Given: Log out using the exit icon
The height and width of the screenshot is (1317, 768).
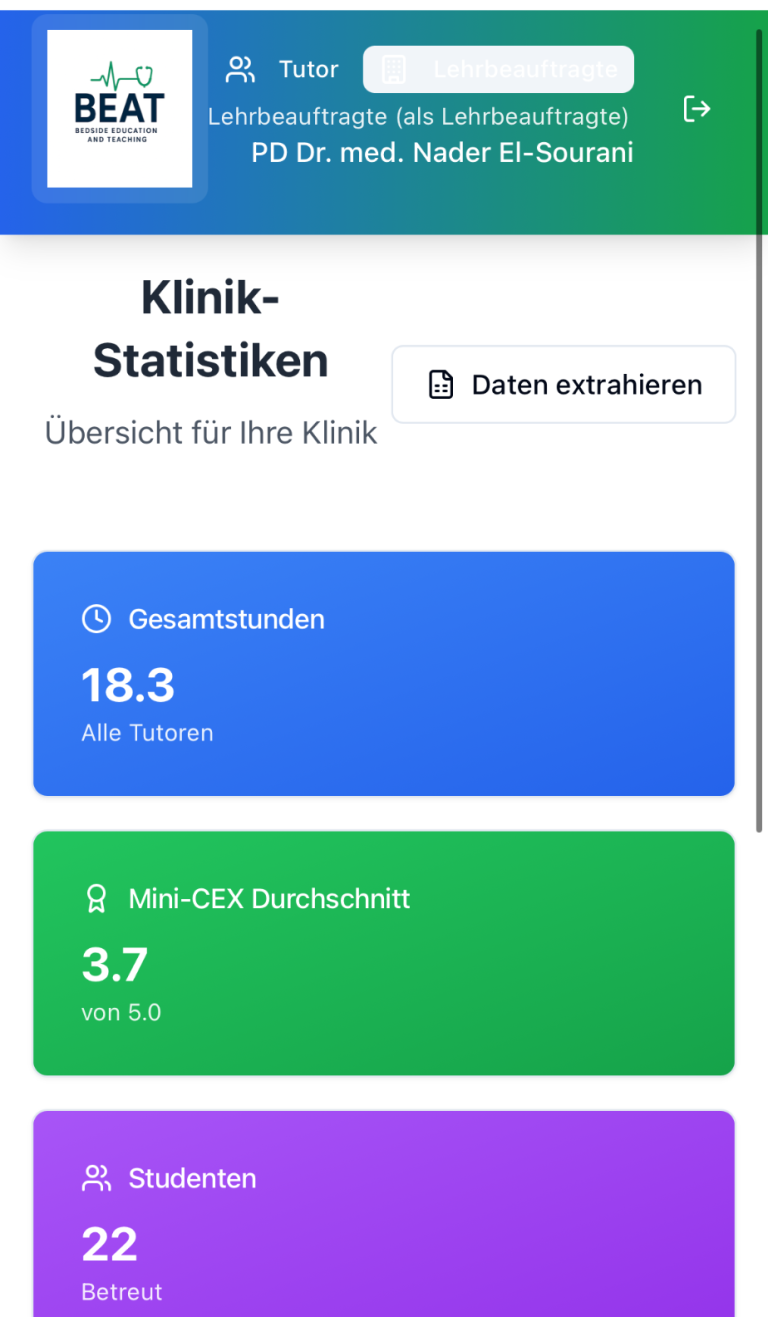Looking at the screenshot, I should pyautogui.click(x=697, y=109).
